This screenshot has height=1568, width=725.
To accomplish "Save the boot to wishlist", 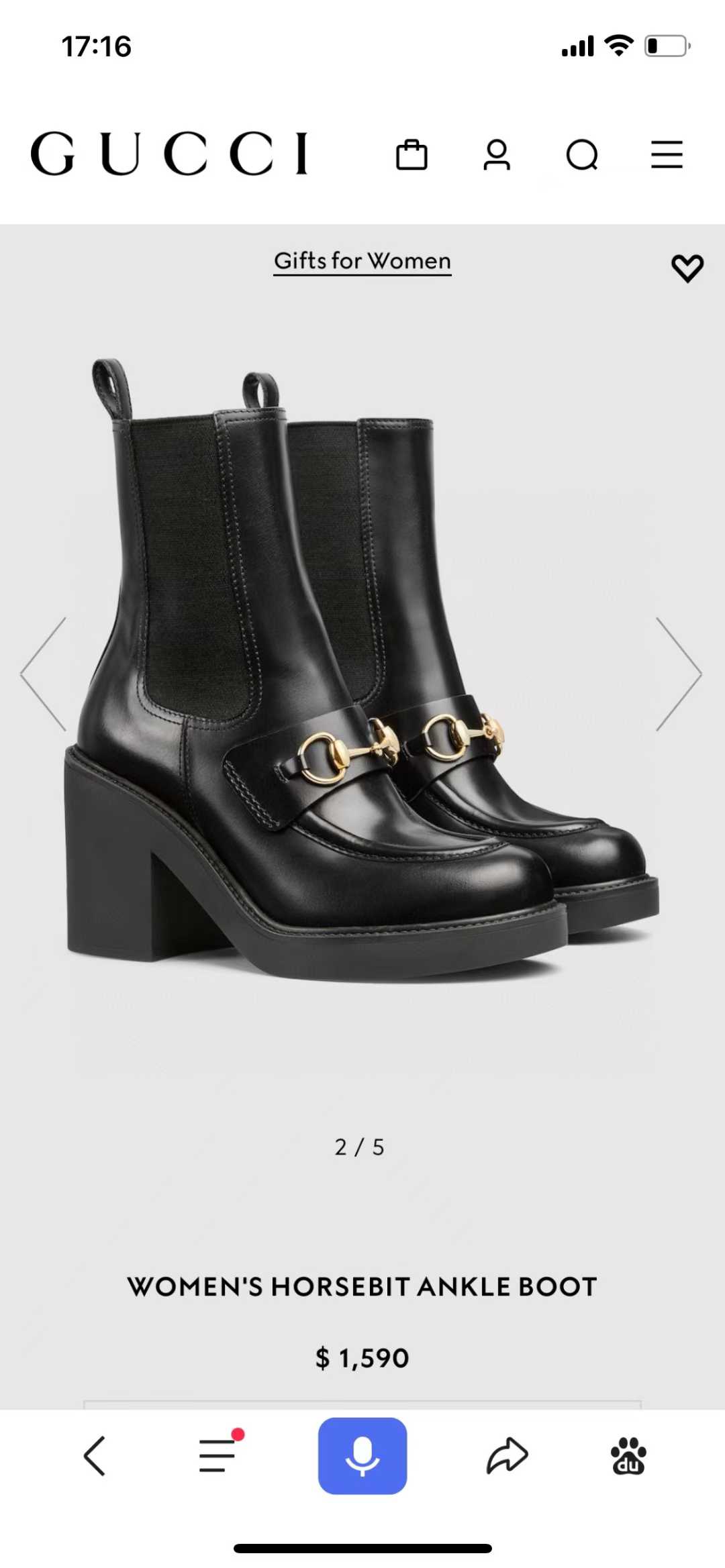I will pos(687,268).
